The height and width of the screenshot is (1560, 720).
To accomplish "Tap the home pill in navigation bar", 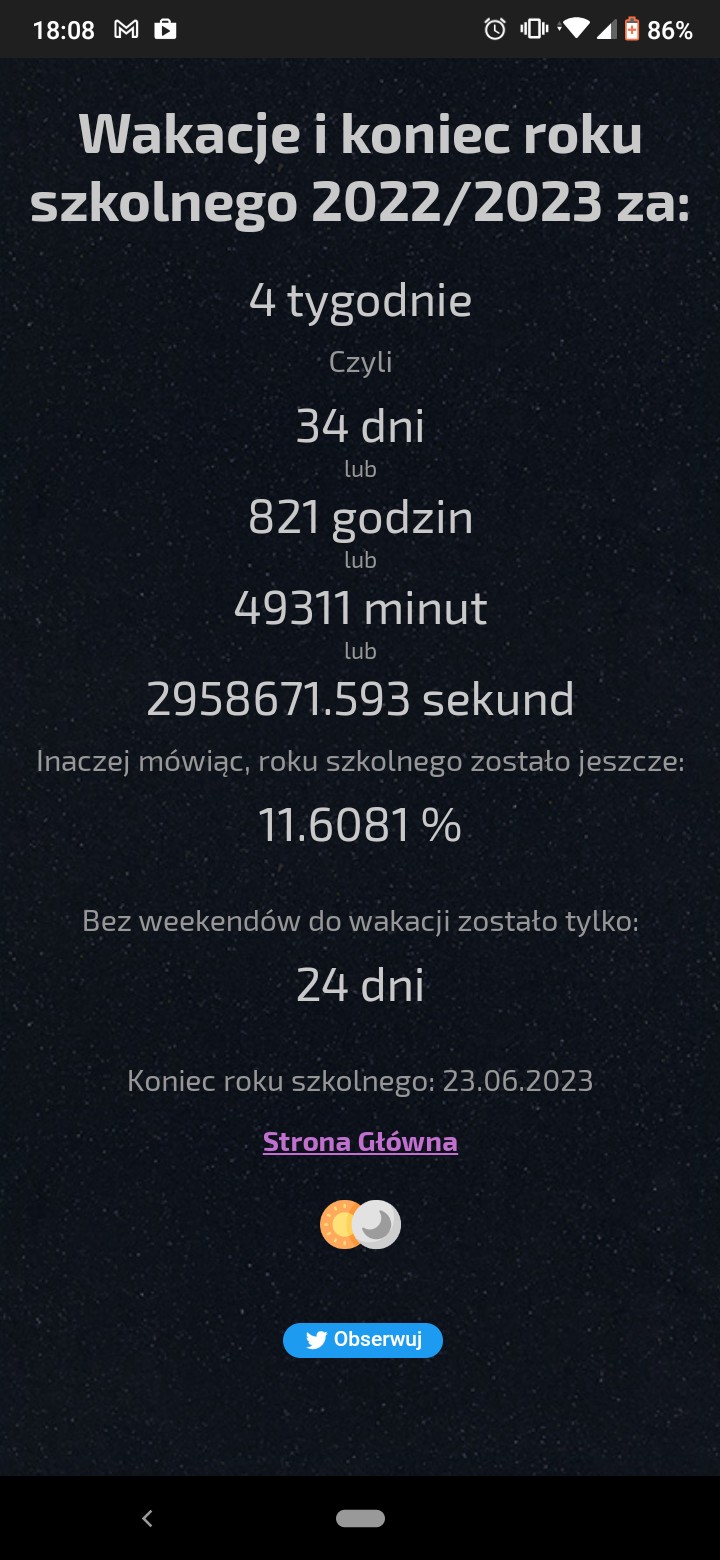I will [360, 1518].
